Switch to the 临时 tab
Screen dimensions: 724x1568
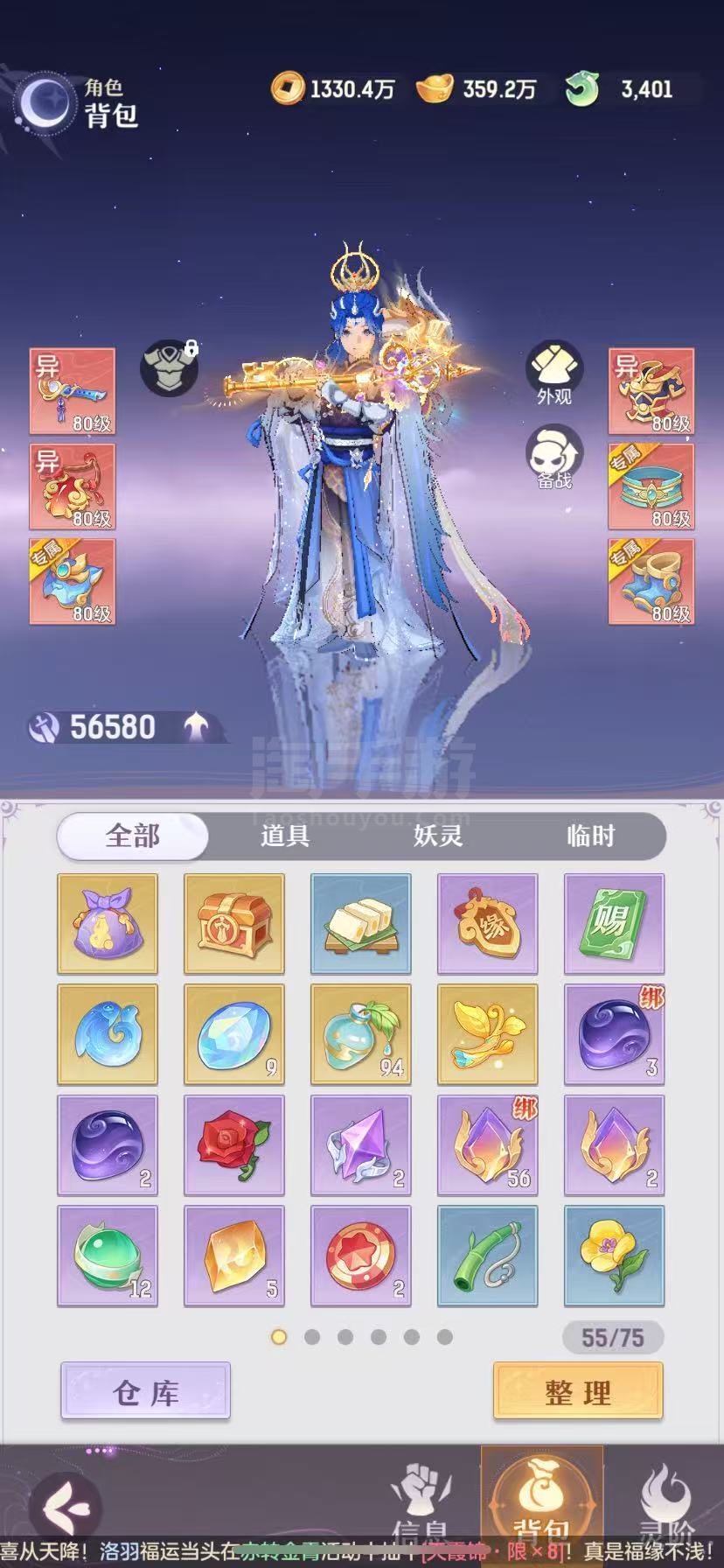[x=591, y=836]
